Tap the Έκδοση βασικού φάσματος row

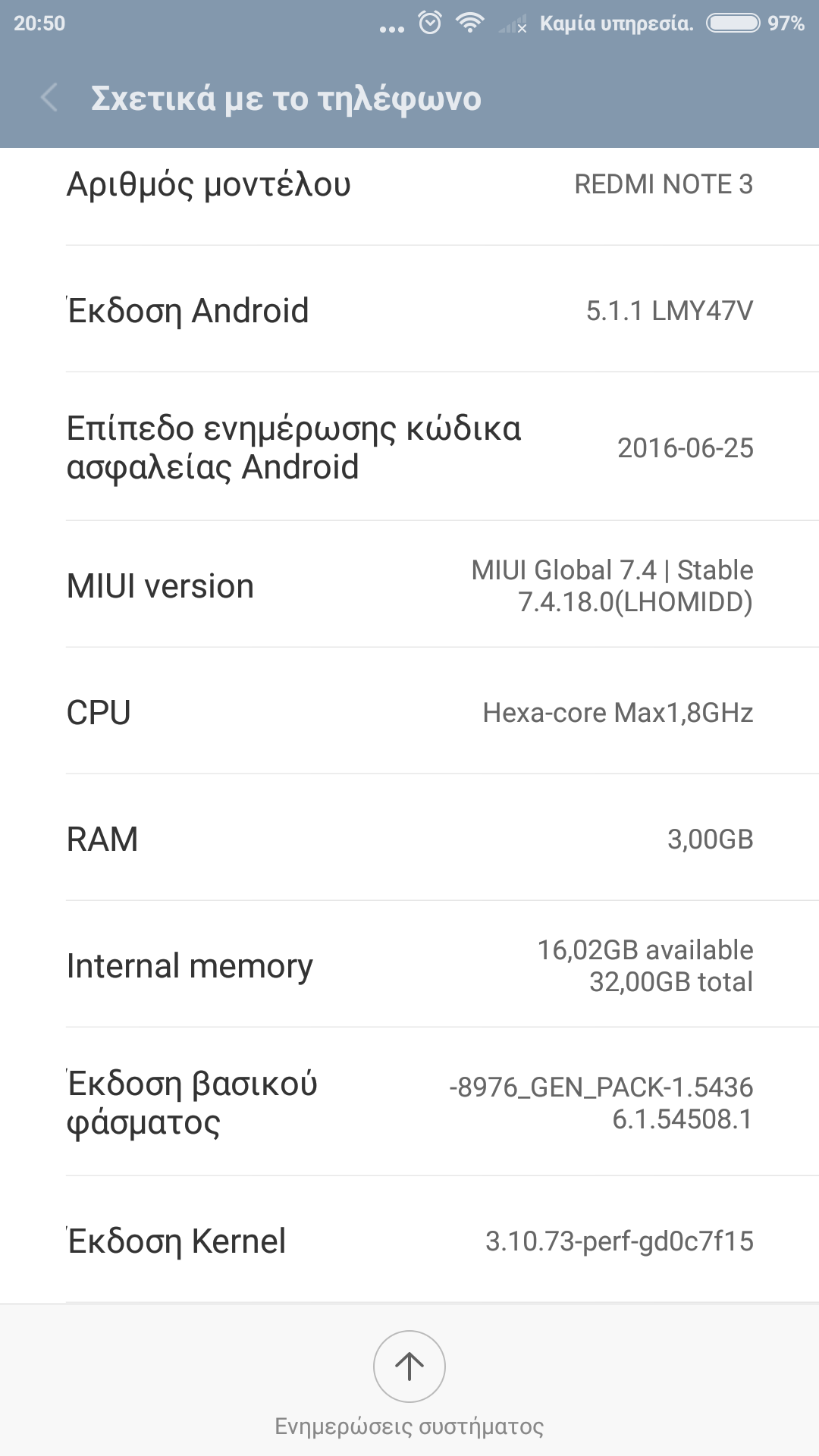point(409,1103)
